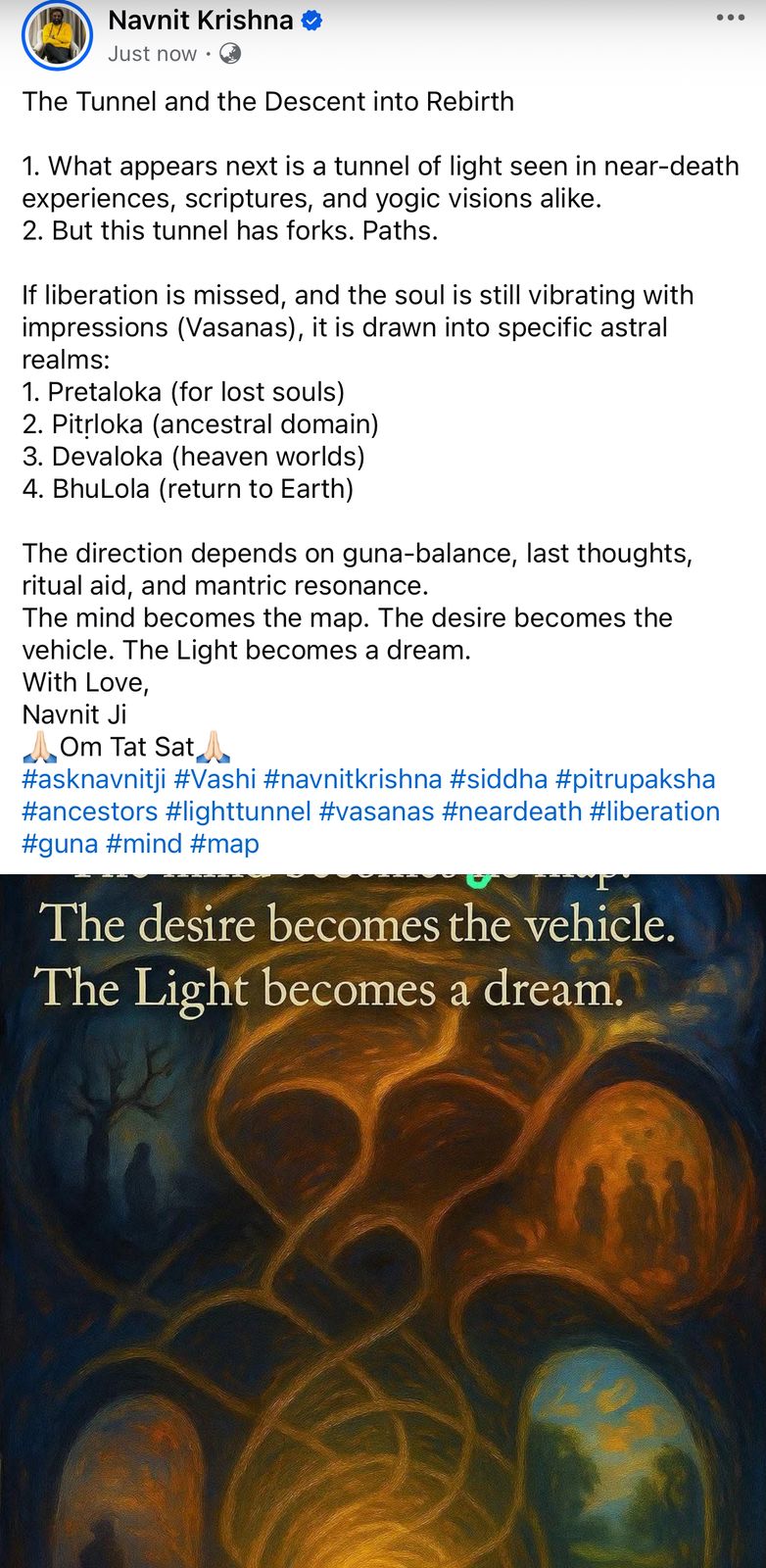The height and width of the screenshot is (1568, 766).
Task: Open Navnit Krishna's profile picture
Action: pos(57,37)
